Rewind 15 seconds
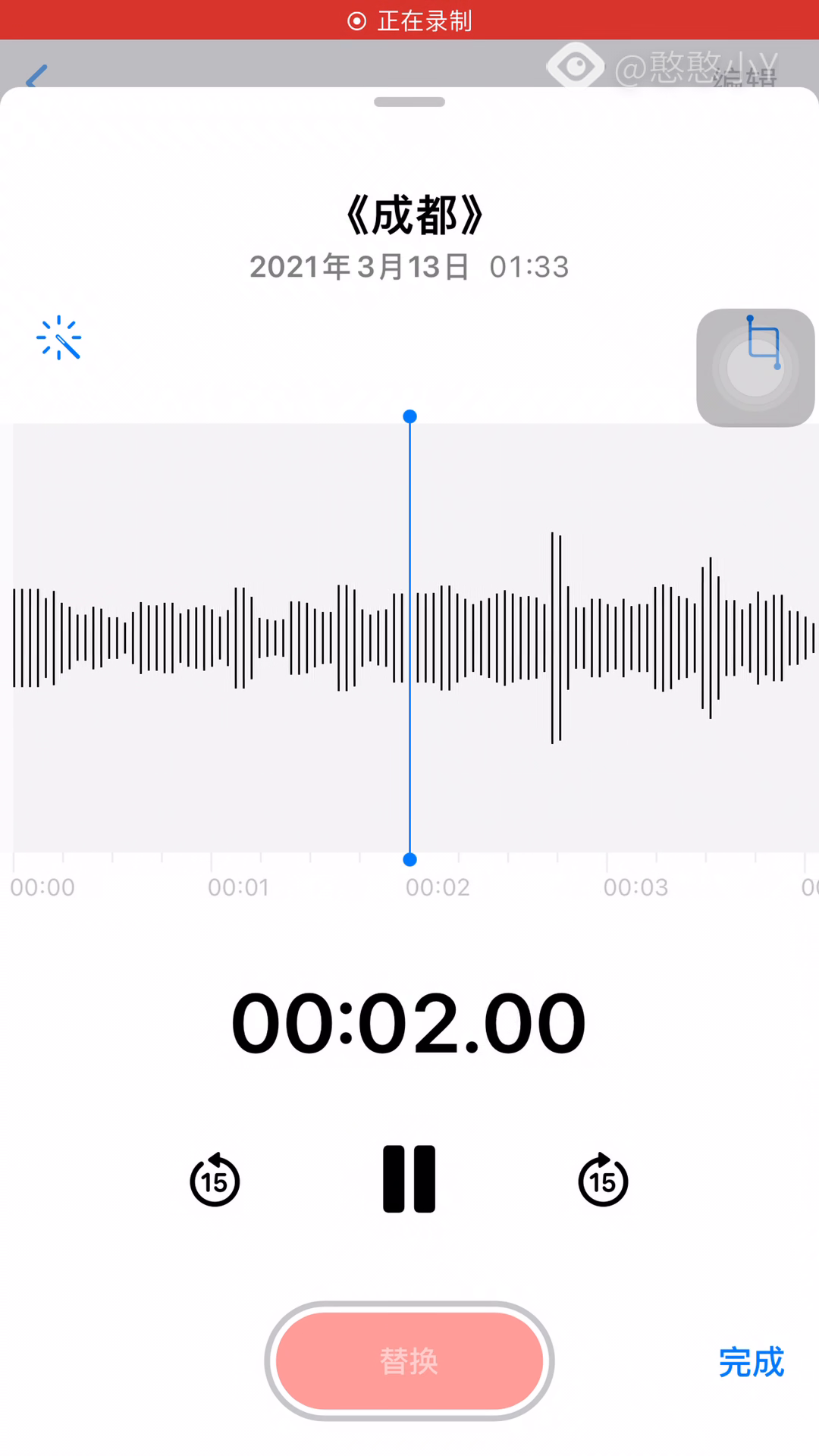 tap(215, 1180)
